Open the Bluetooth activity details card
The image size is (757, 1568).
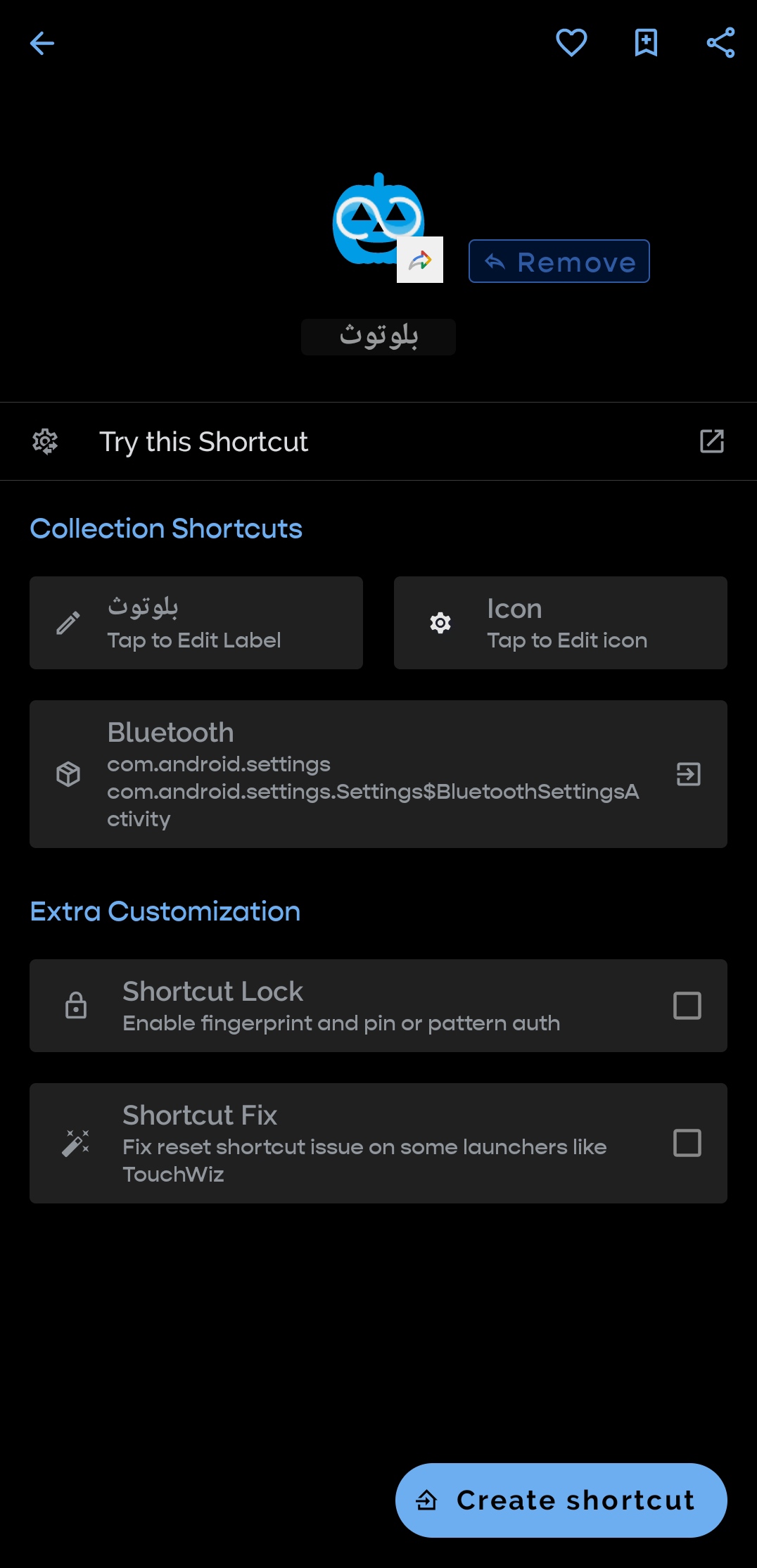point(378,774)
